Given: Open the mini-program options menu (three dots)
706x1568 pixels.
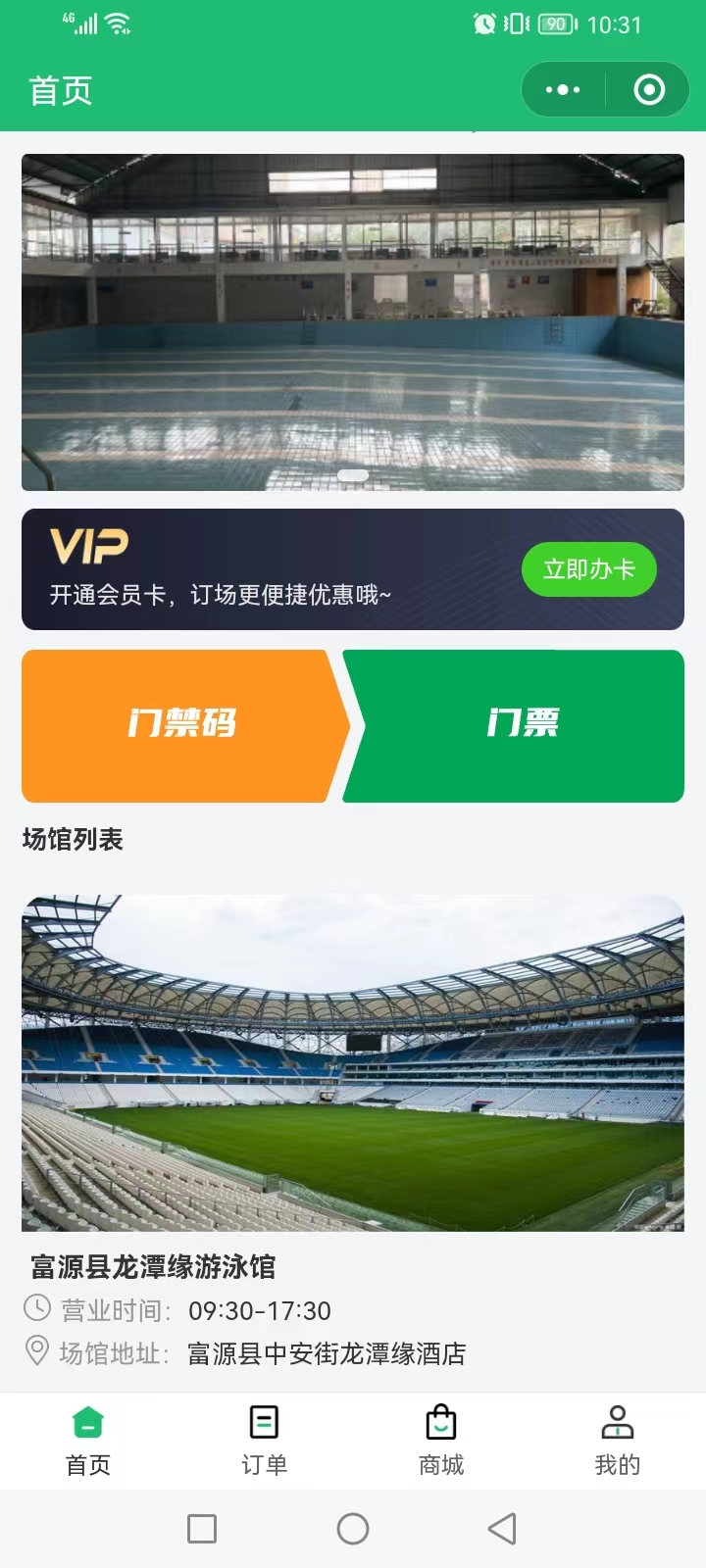Looking at the screenshot, I should [562, 89].
